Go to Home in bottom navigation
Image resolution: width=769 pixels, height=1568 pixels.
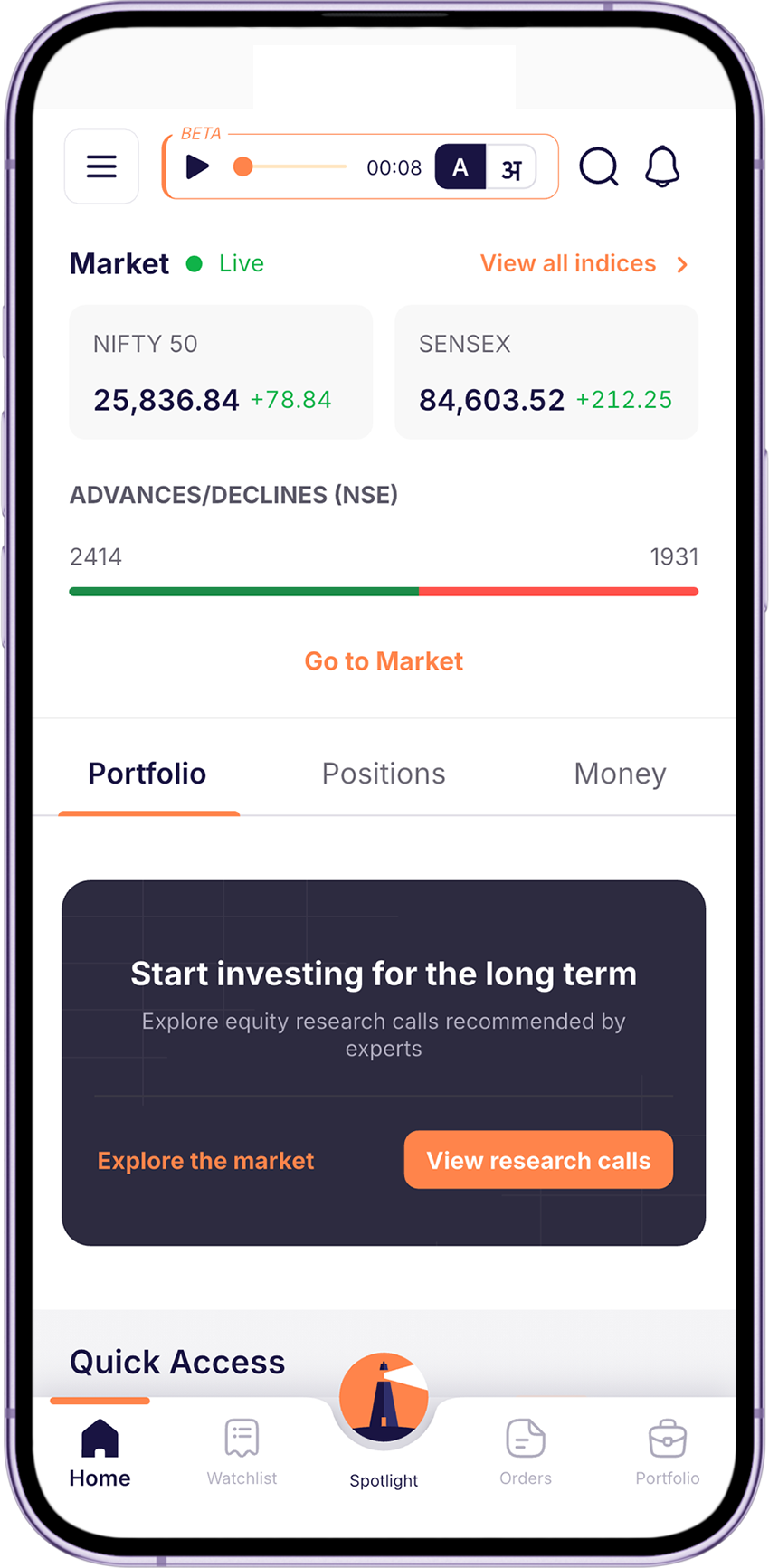pyautogui.click(x=100, y=1452)
